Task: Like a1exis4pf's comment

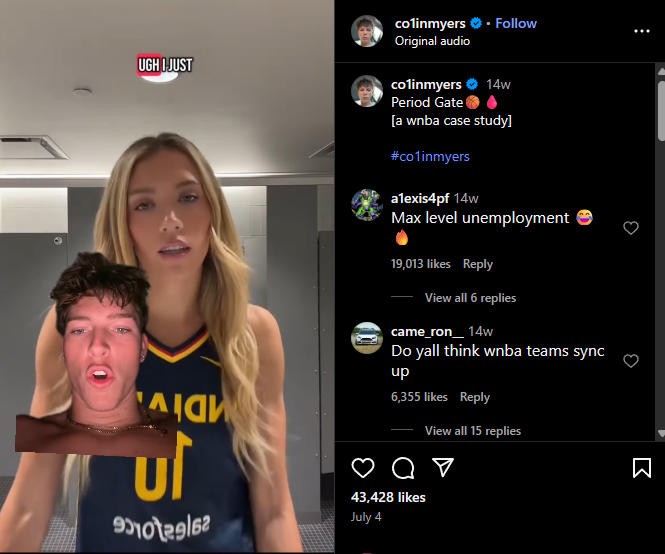Action: pyautogui.click(x=631, y=228)
